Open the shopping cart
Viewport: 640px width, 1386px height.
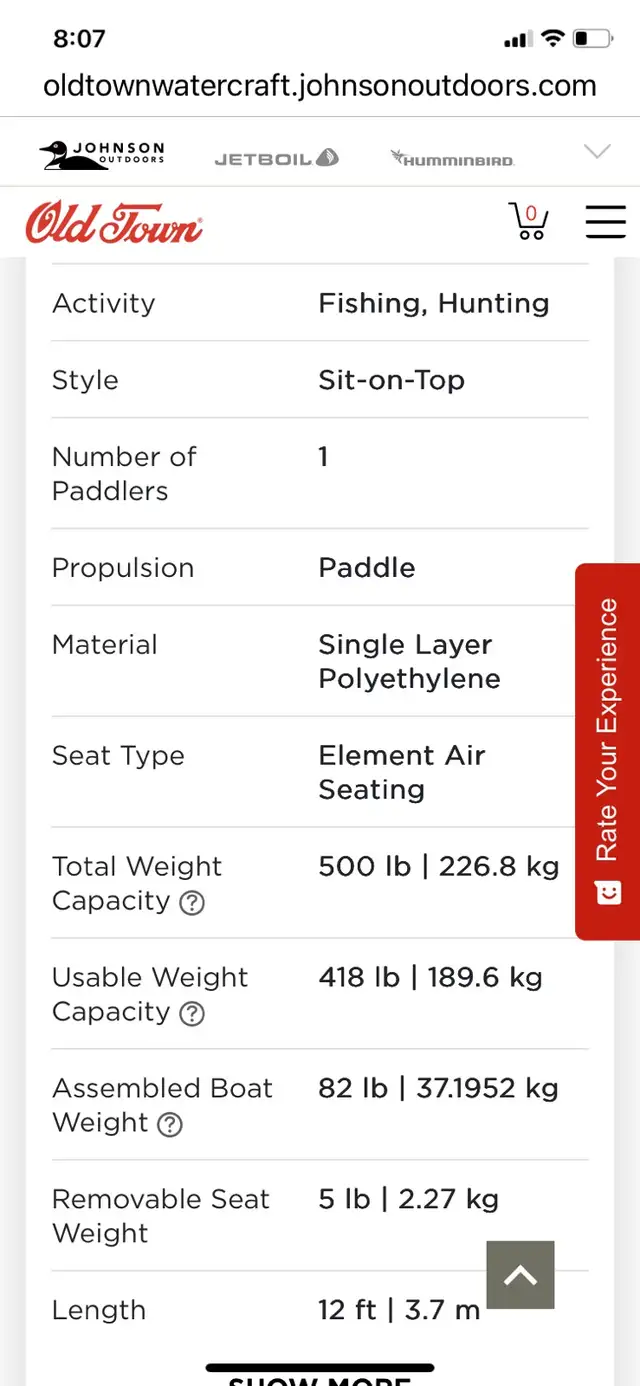[527, 221]
